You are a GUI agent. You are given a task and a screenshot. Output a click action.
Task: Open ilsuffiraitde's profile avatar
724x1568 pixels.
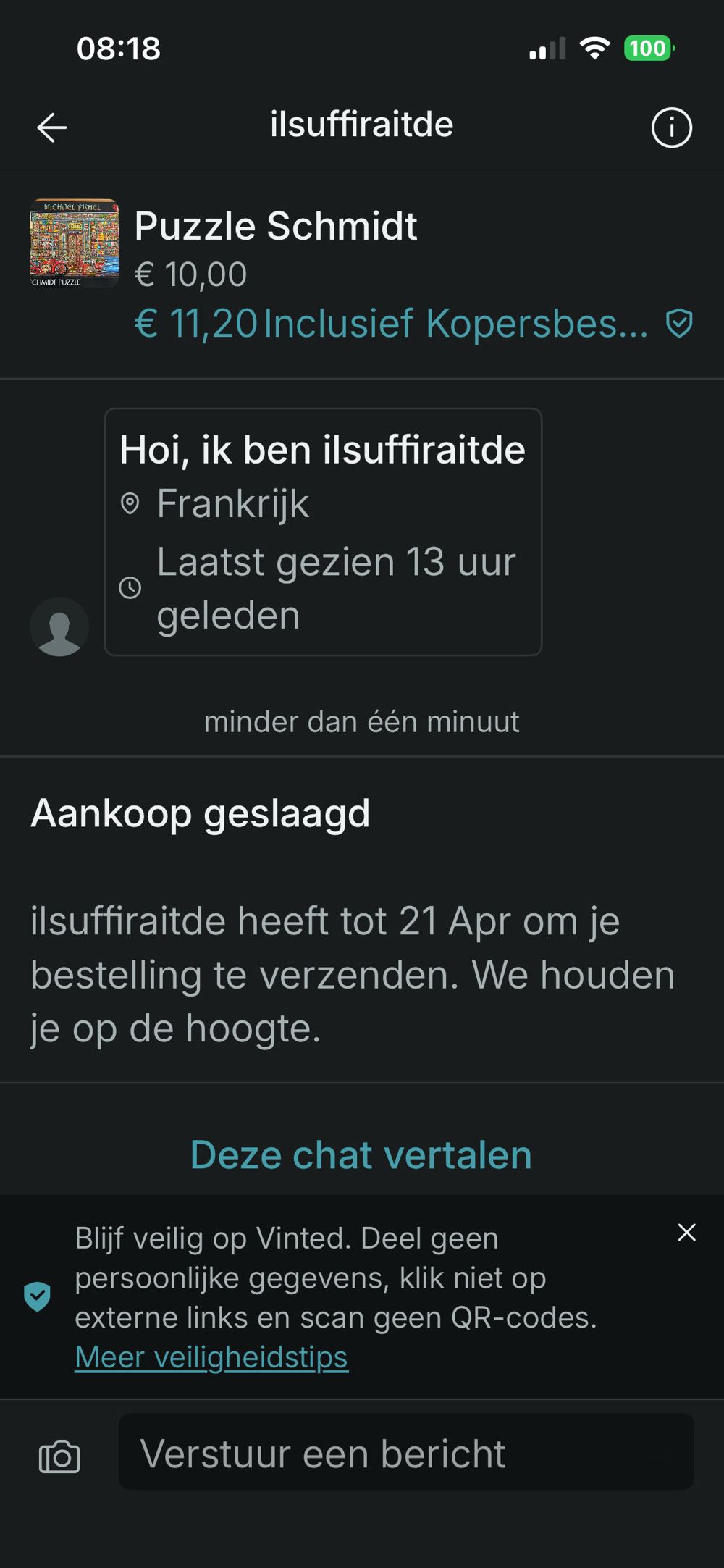tap(59, 626)
